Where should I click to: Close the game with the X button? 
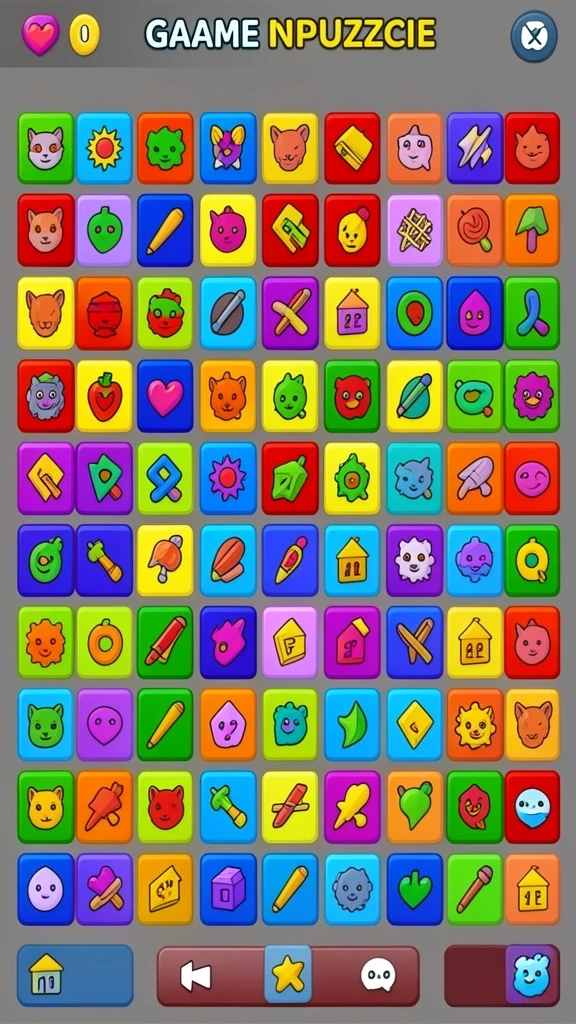coord(534,37)
